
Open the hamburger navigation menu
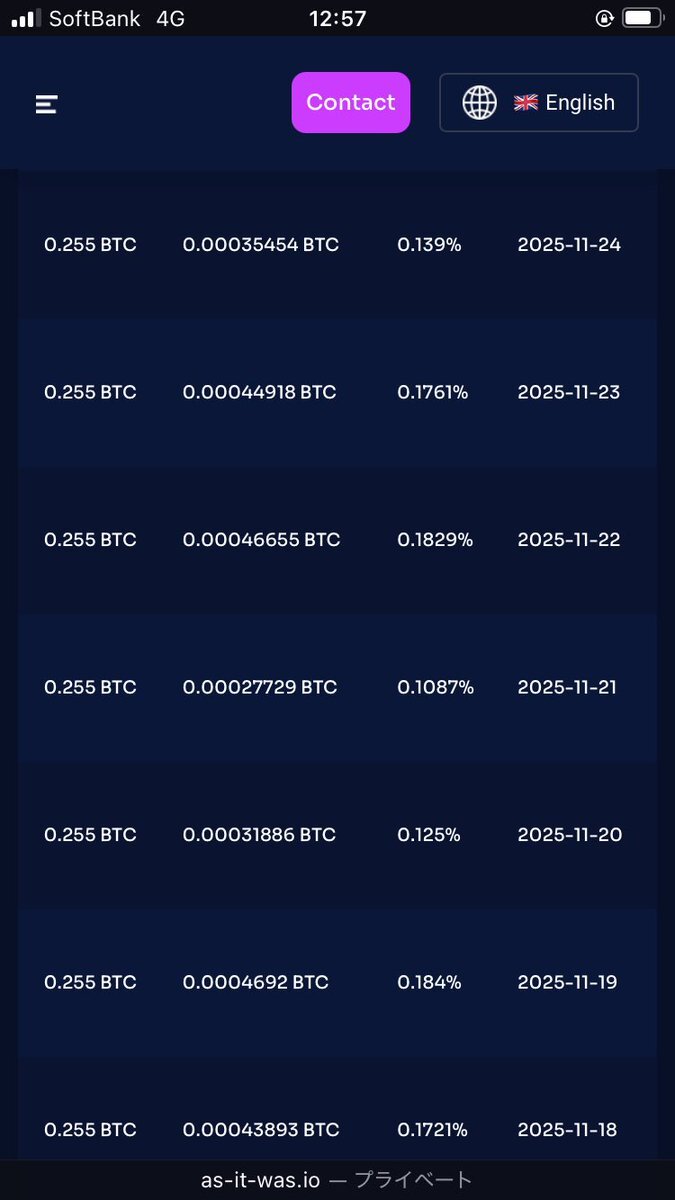tap(46, 104)
